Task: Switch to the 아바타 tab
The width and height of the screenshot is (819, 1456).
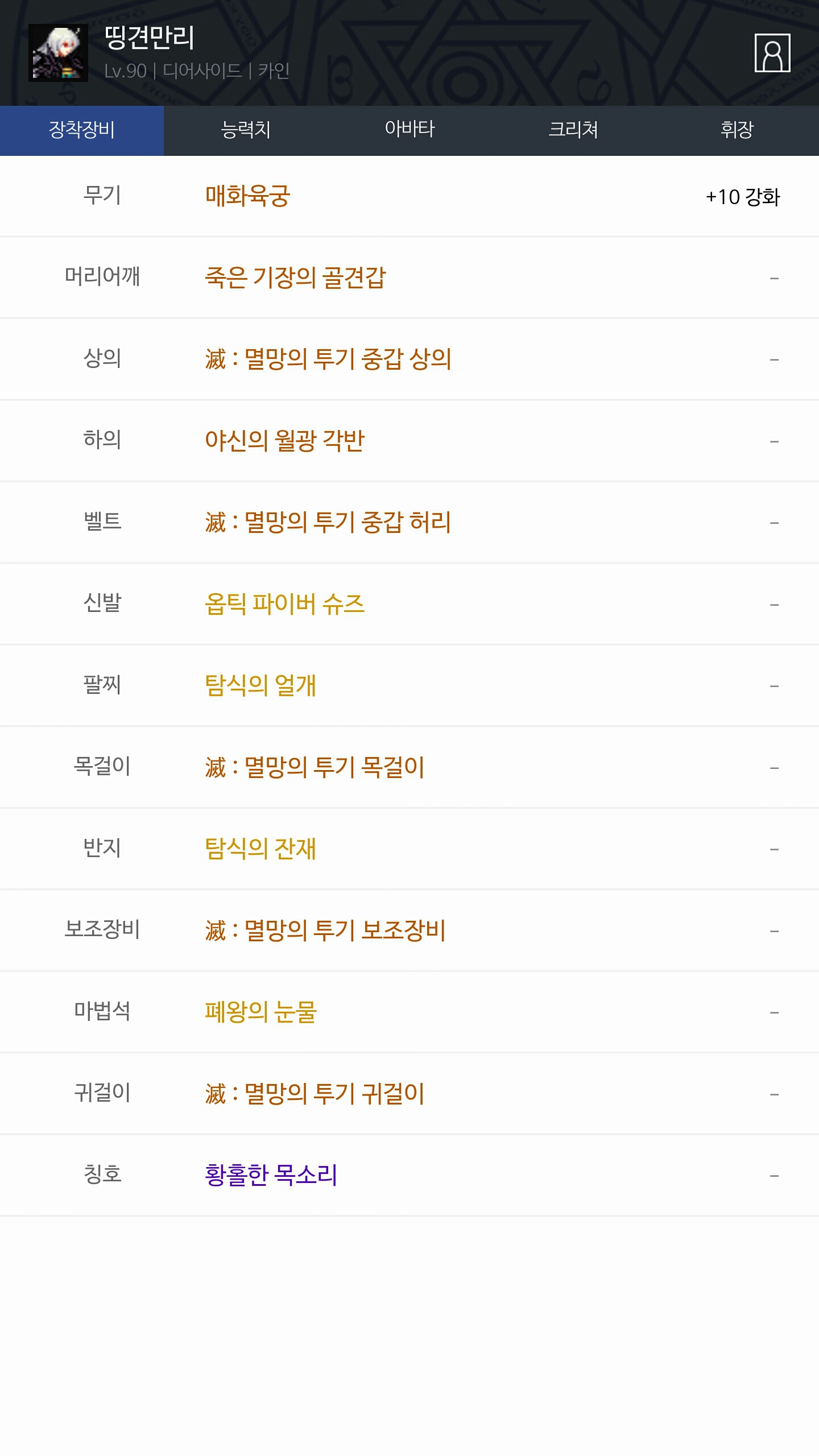Action: click(409, 130)
